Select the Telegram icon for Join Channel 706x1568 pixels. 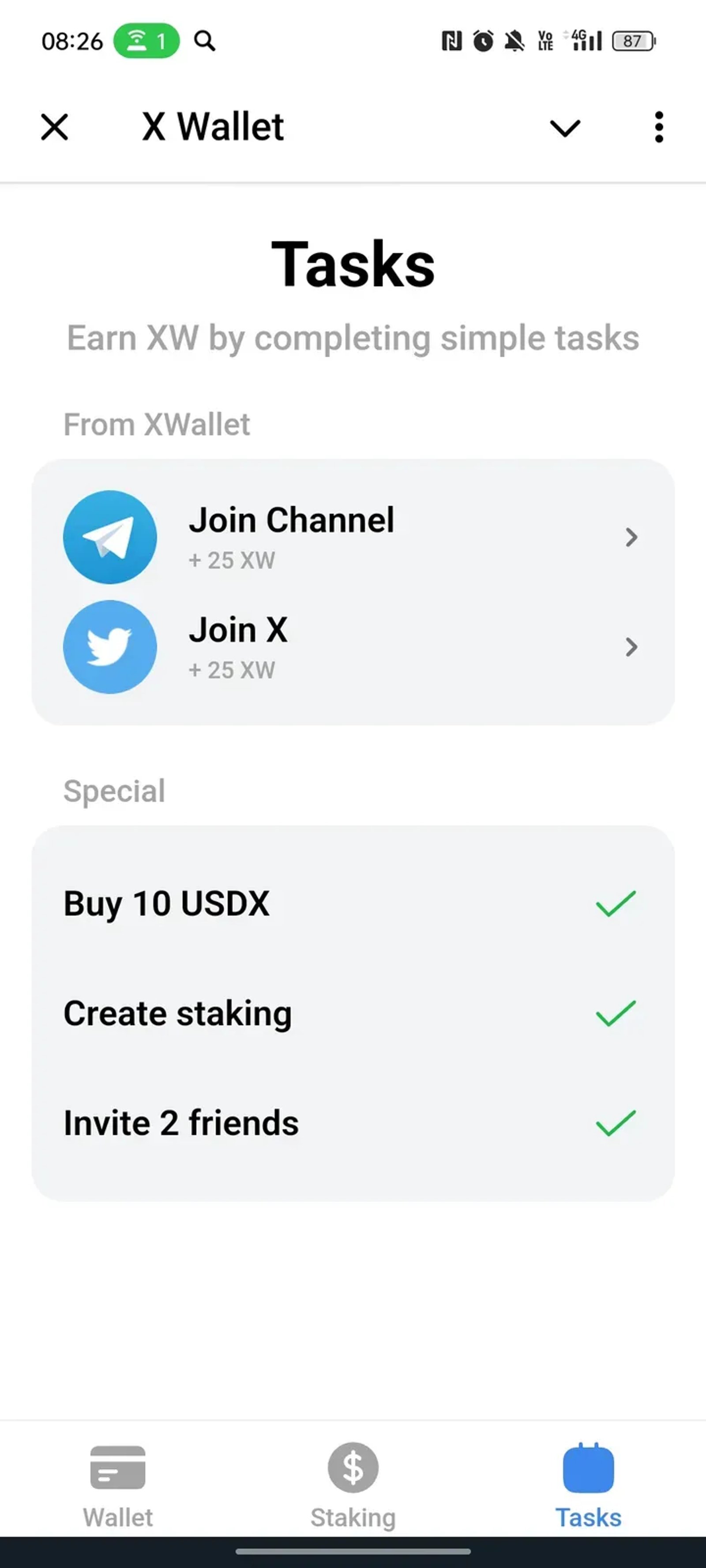click(109, 536)
